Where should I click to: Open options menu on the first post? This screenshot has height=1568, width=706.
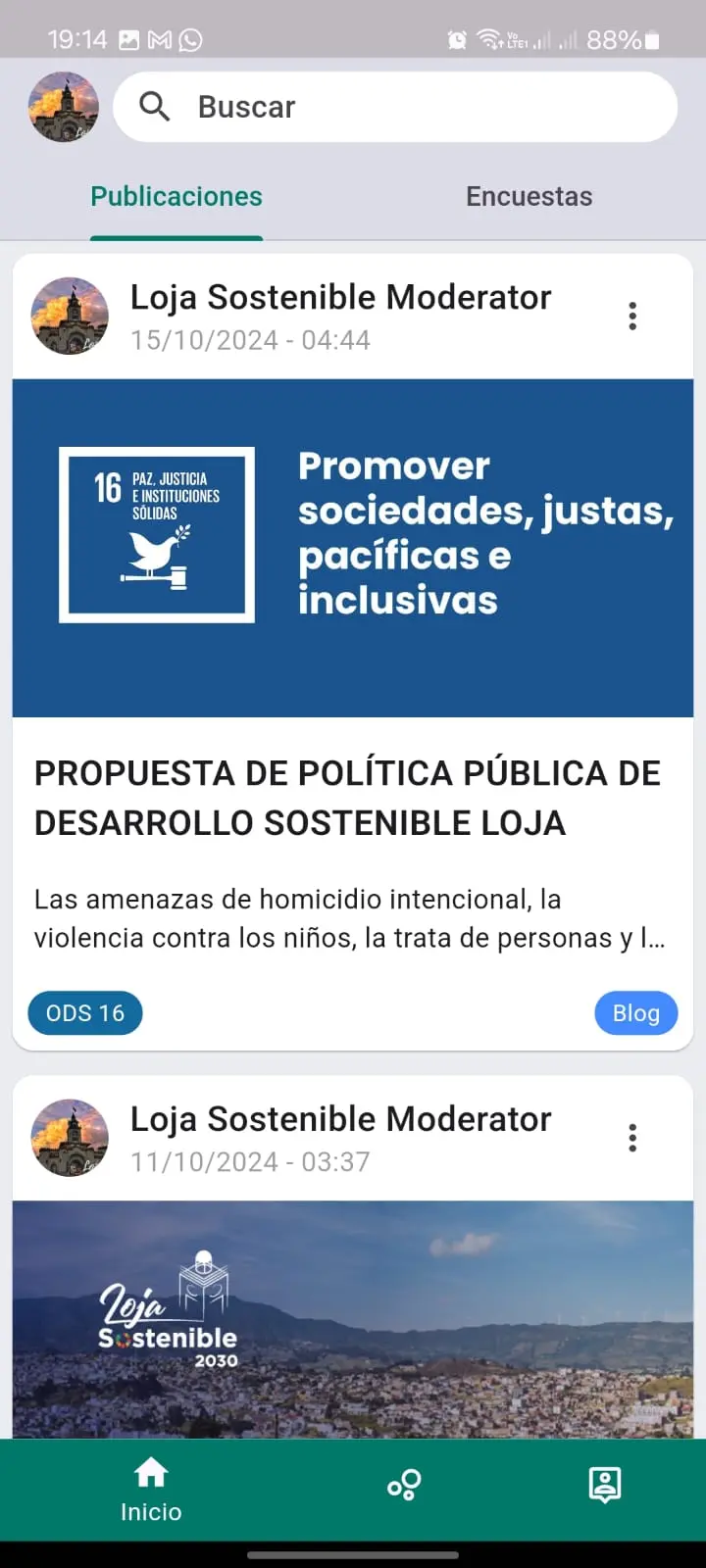click(x=632, y=316)
